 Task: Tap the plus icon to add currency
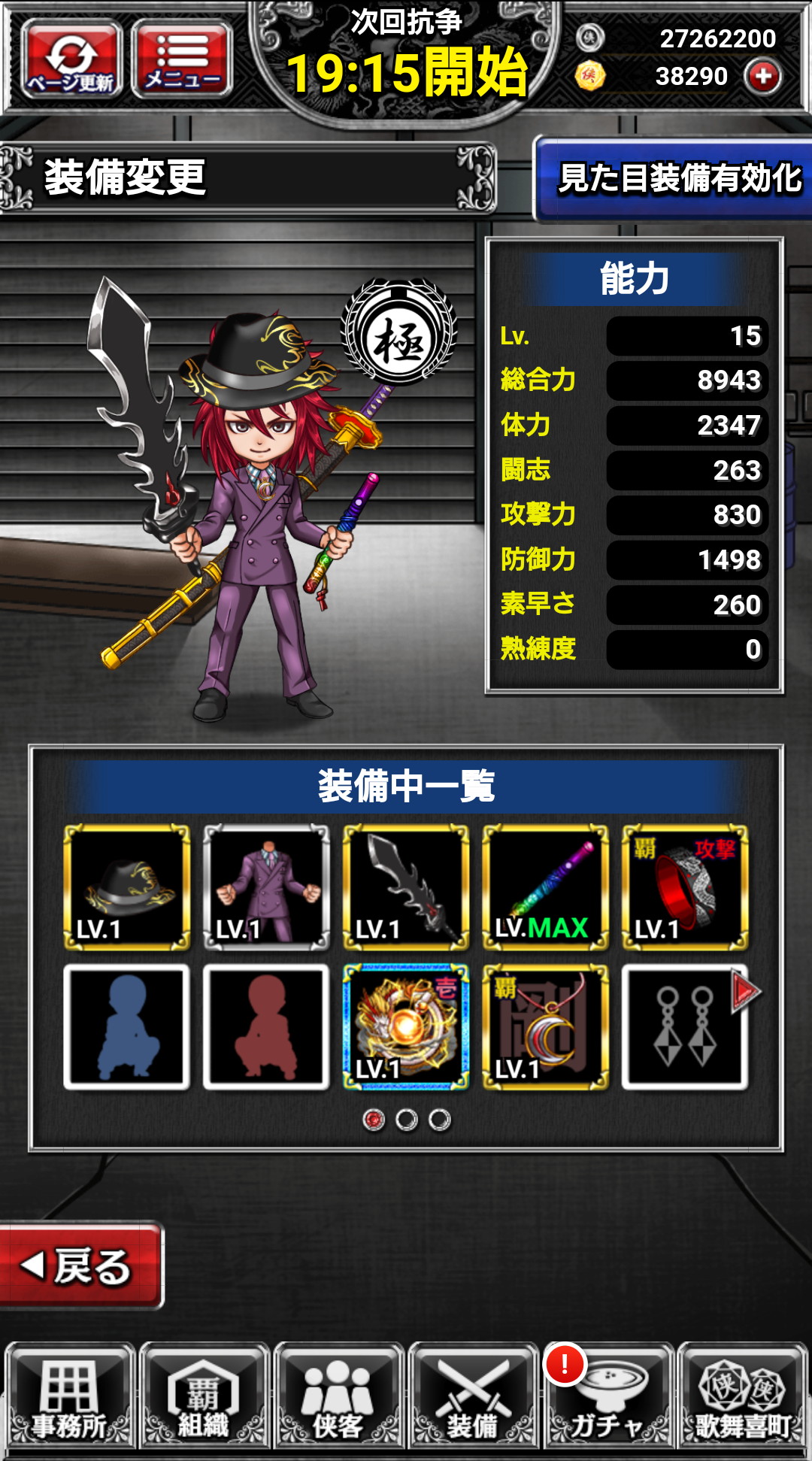(763, 76)
